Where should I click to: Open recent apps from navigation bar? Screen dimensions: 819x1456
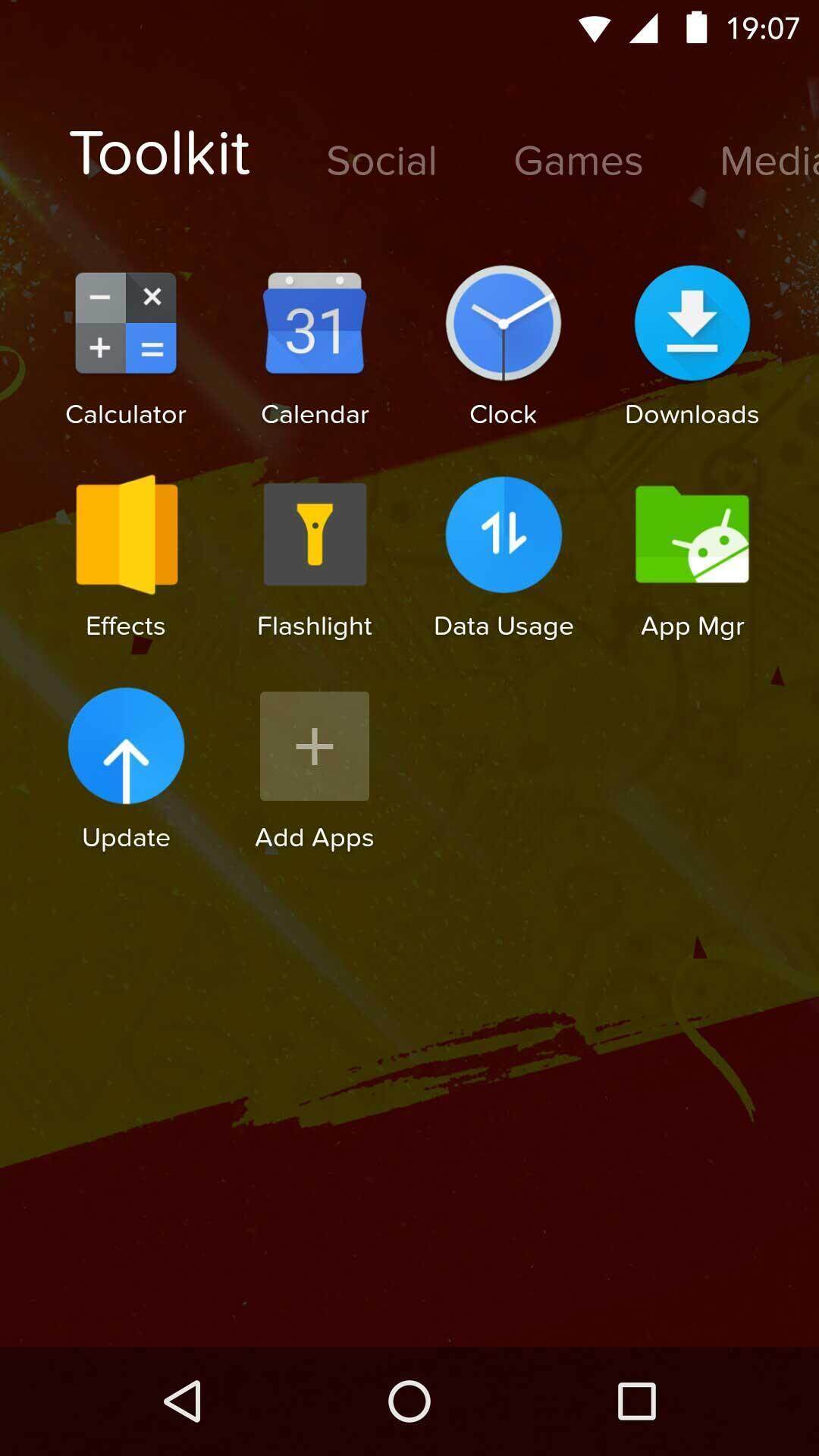click(636, 1401)
